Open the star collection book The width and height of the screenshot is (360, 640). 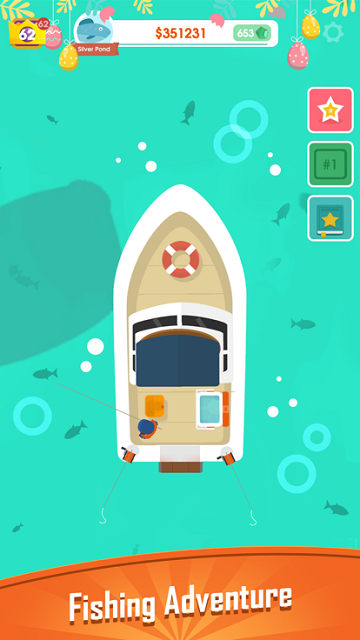tap(330, 218)
